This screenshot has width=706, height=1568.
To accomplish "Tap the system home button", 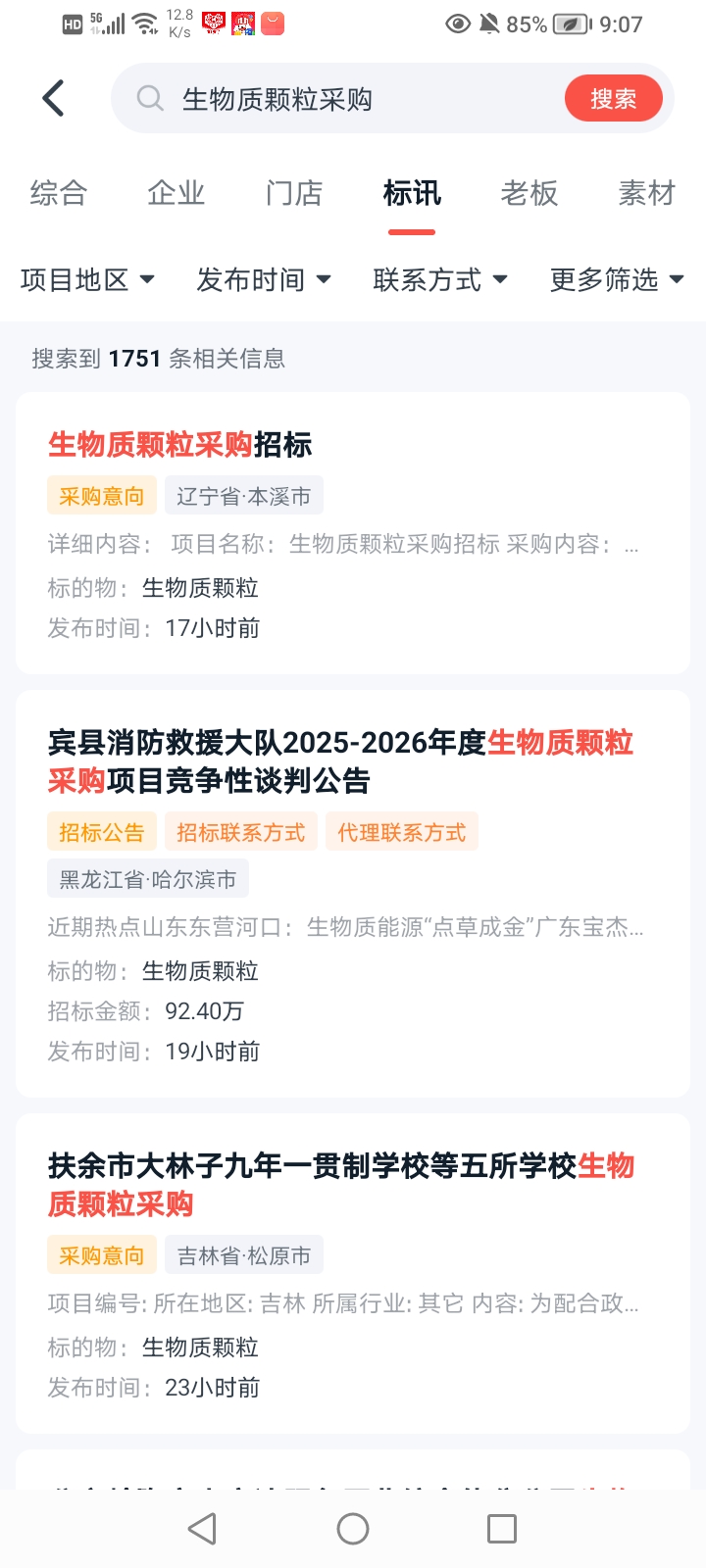I will 353,1529.
